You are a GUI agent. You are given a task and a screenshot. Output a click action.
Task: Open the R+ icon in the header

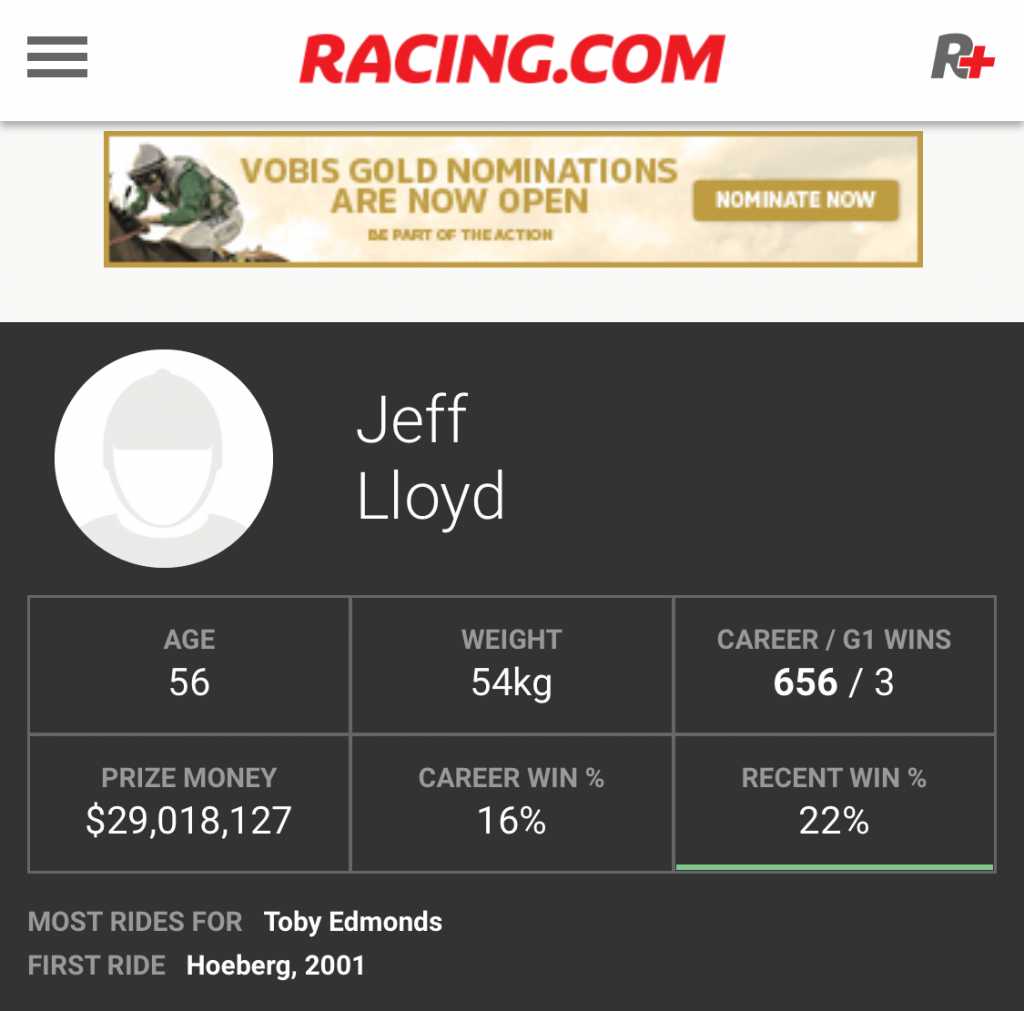pos(962,57)
